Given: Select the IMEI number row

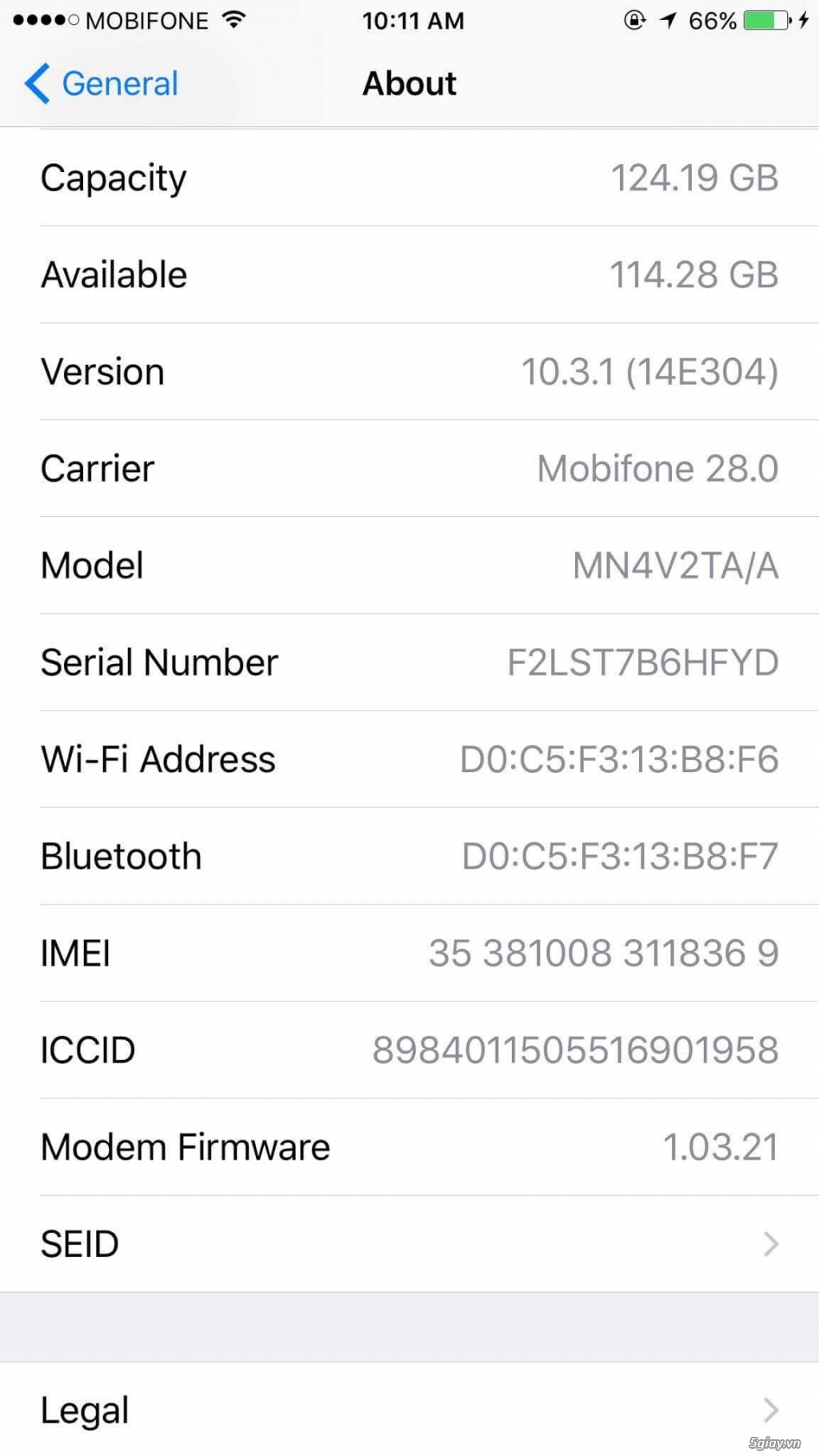Looking at the screenshot, I should coord(409,952).
